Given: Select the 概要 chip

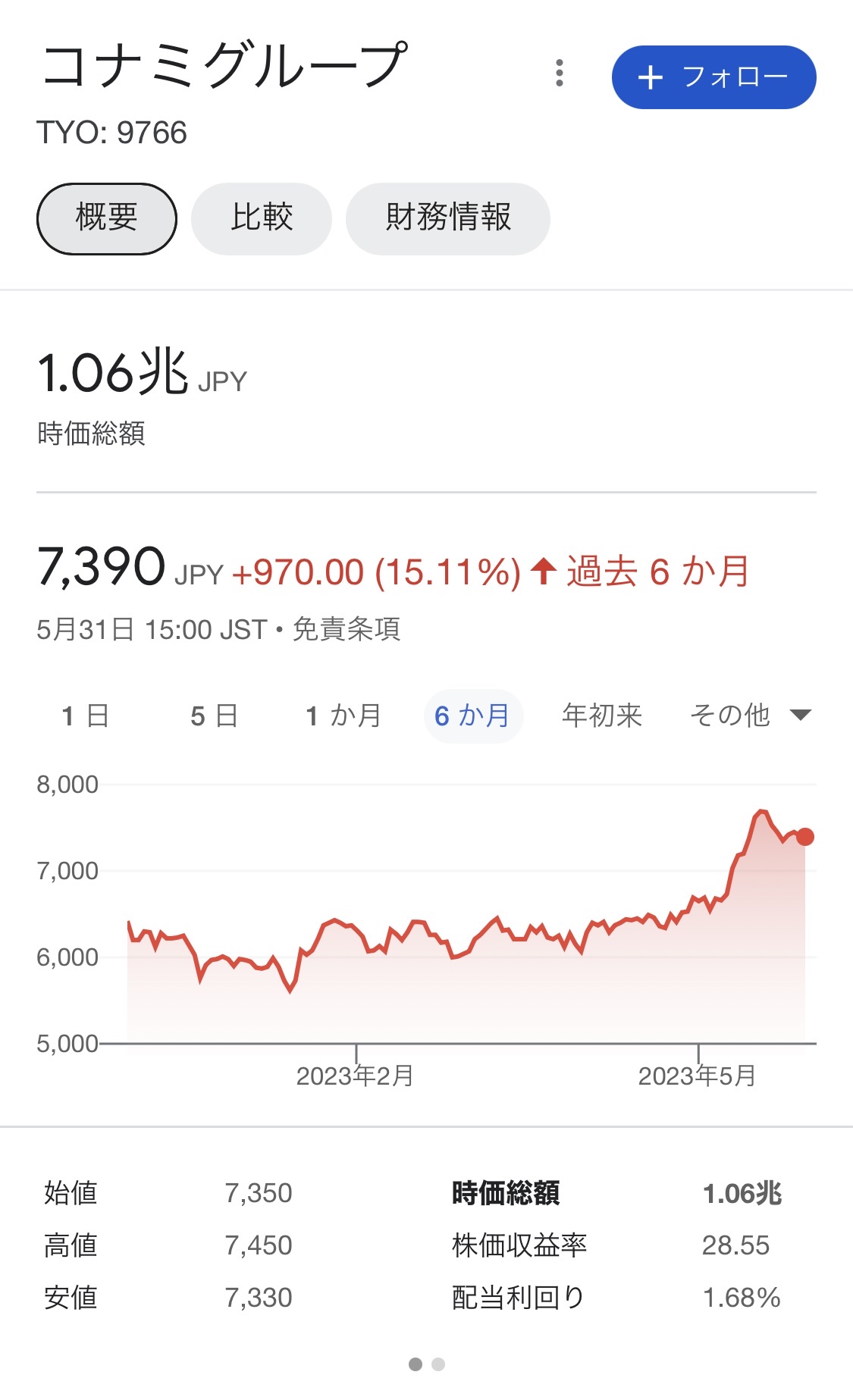Looking at the screenshot, I should 107,218.
